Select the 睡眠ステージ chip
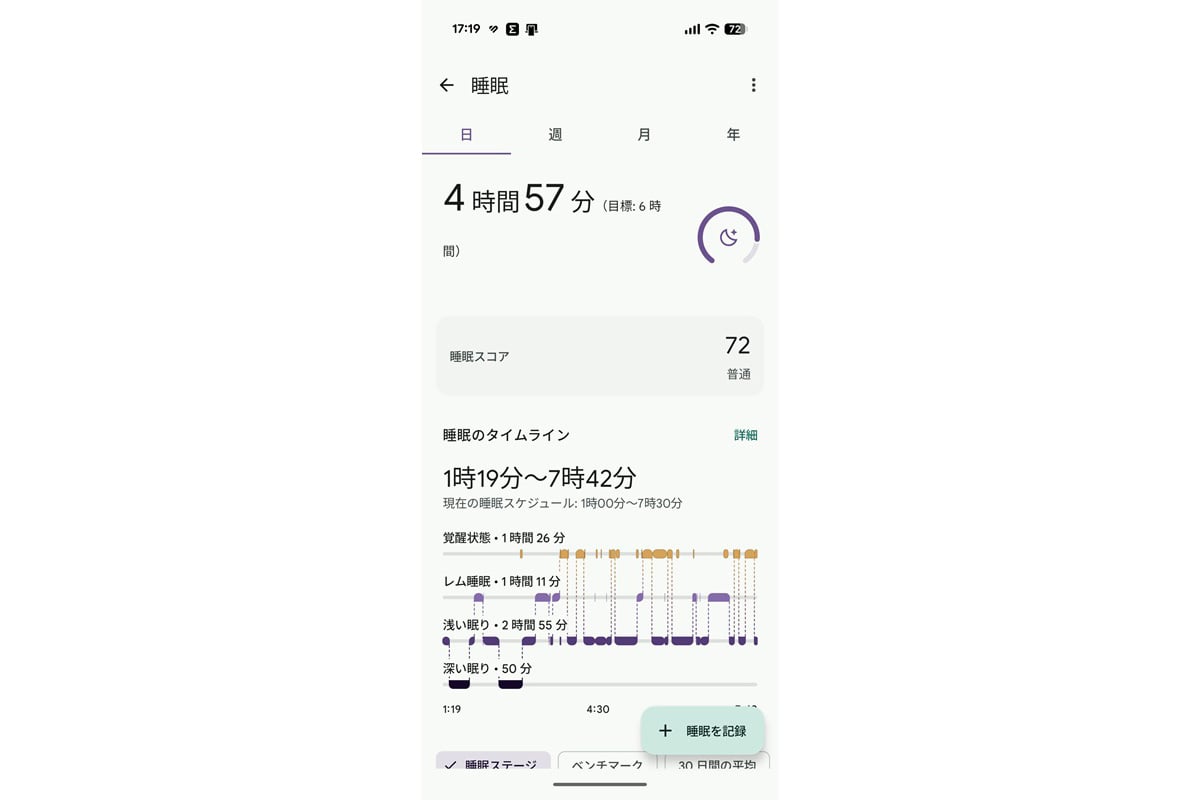1200x800 pixels. point(493,762)
